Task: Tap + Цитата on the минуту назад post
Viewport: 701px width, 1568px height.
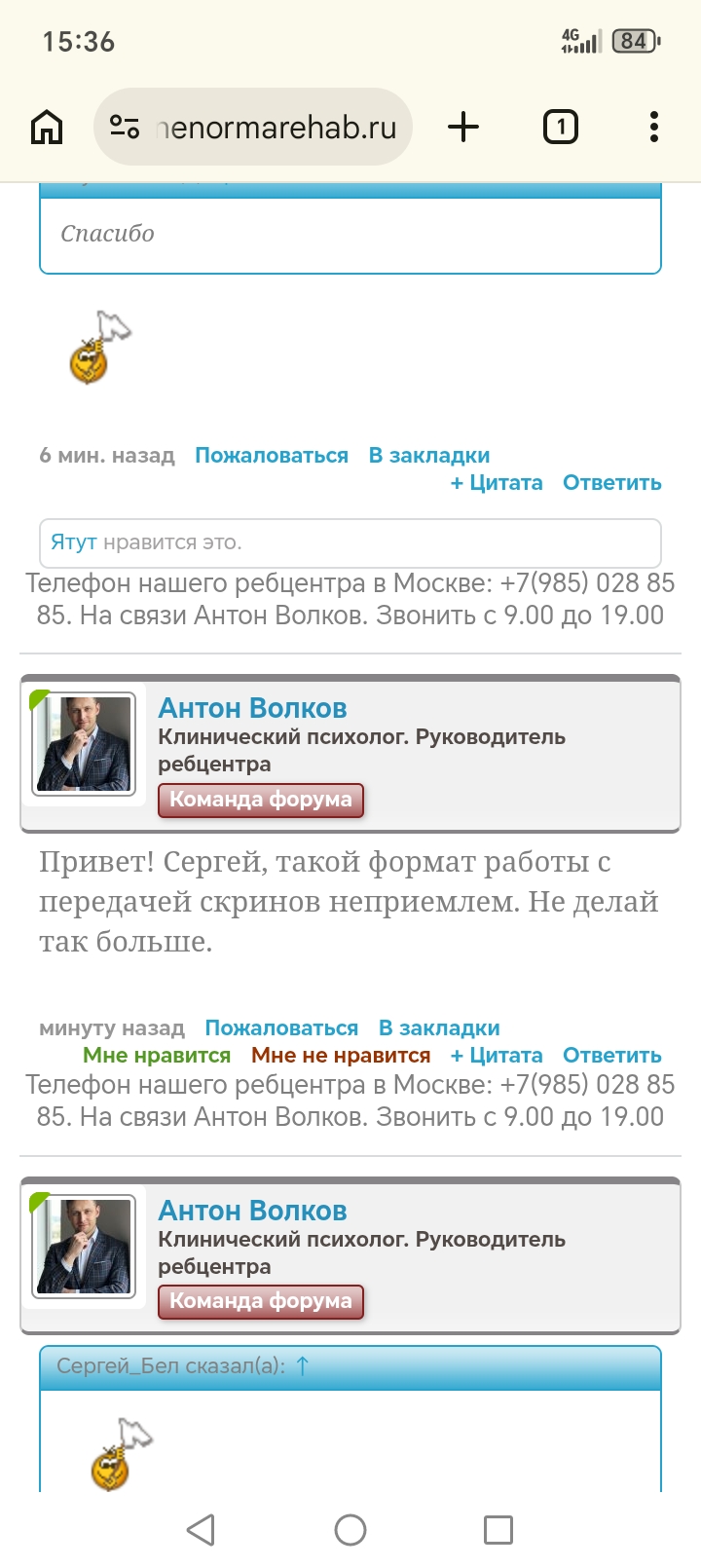Action: click(x=497, y=1056)
